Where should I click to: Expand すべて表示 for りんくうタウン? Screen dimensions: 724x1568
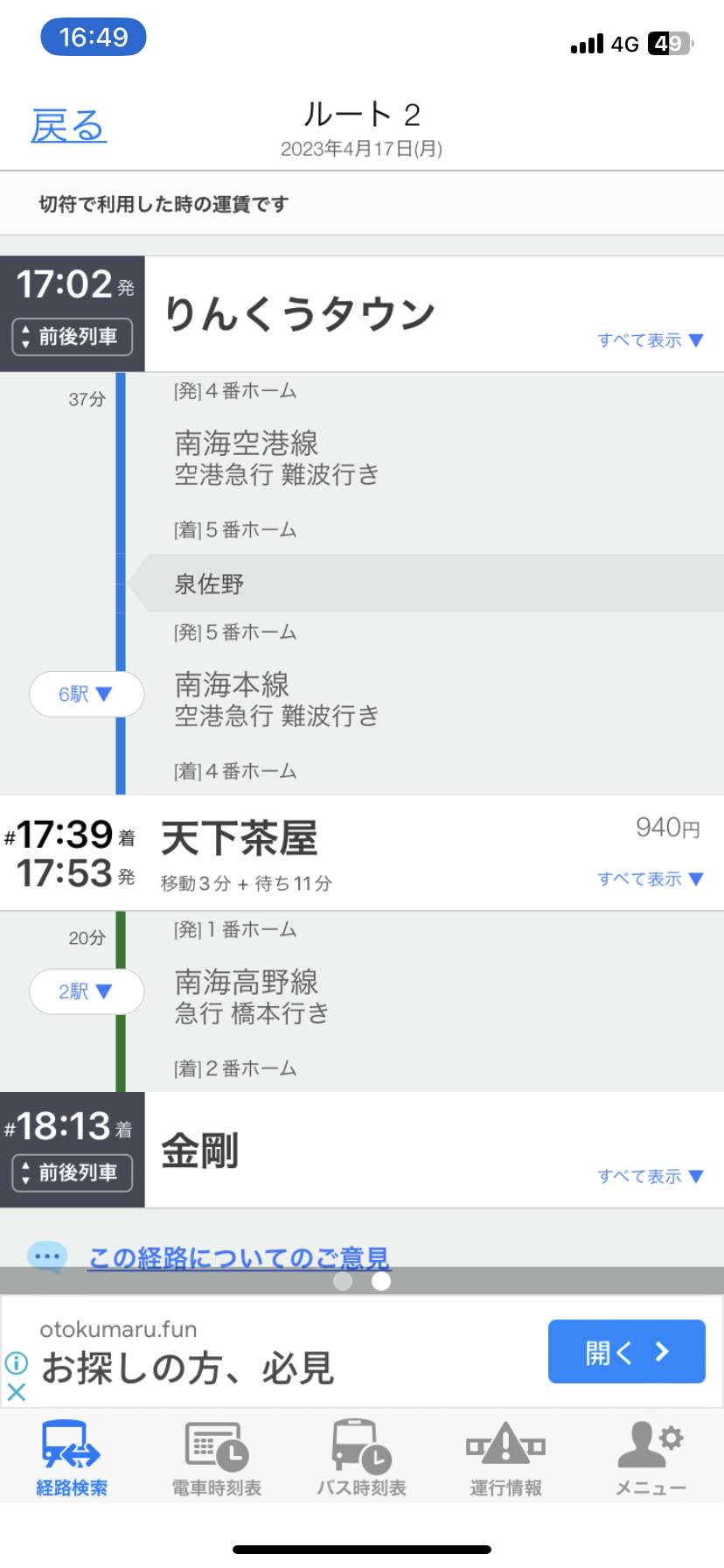click(x=650, y=340)
